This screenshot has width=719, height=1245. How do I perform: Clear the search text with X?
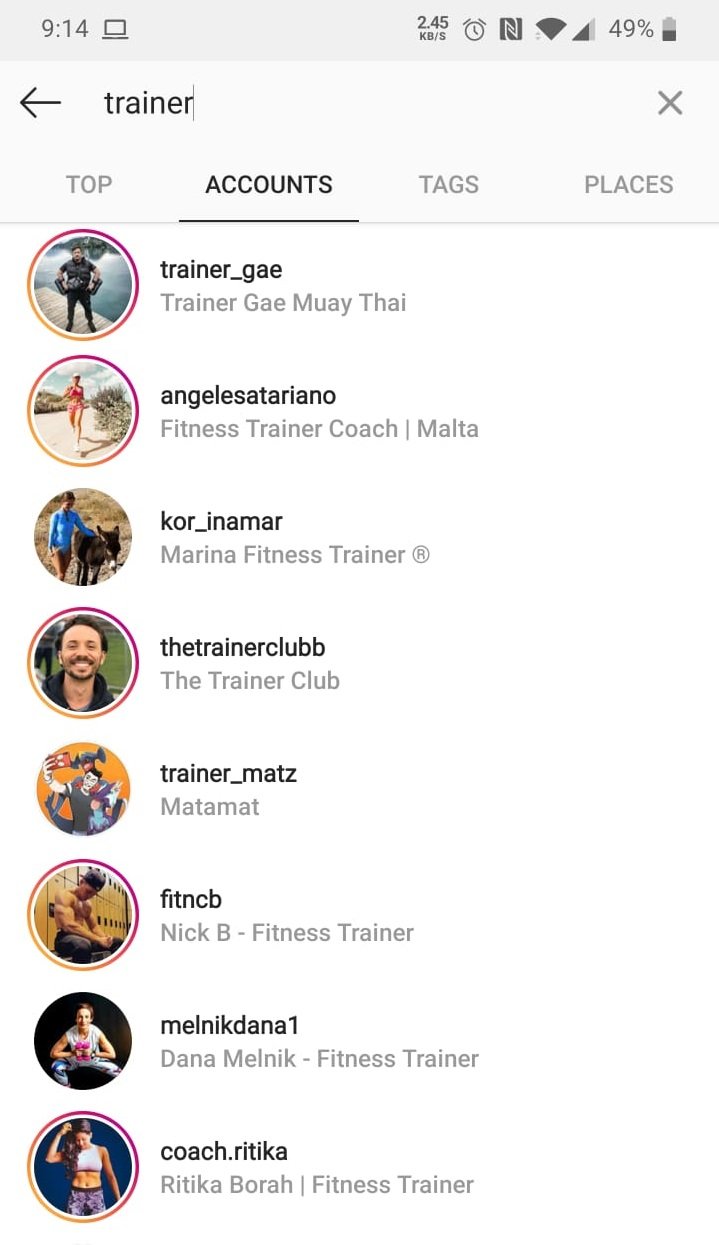pyautogui.click(x=669, y=103)
